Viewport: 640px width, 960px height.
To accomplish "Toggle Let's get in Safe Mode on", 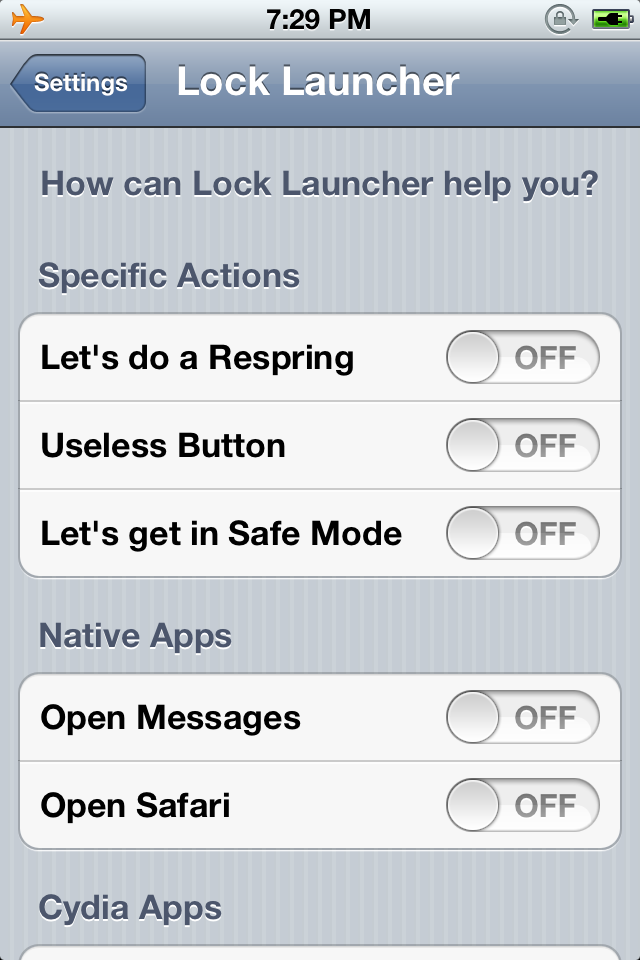I will (522, 534).
